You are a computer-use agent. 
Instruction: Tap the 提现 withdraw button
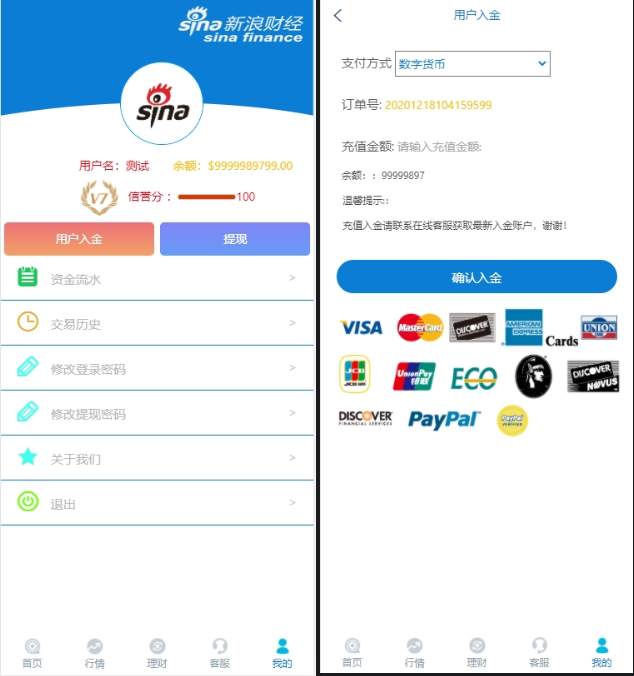pyautogui.click(x=235, y=239)
